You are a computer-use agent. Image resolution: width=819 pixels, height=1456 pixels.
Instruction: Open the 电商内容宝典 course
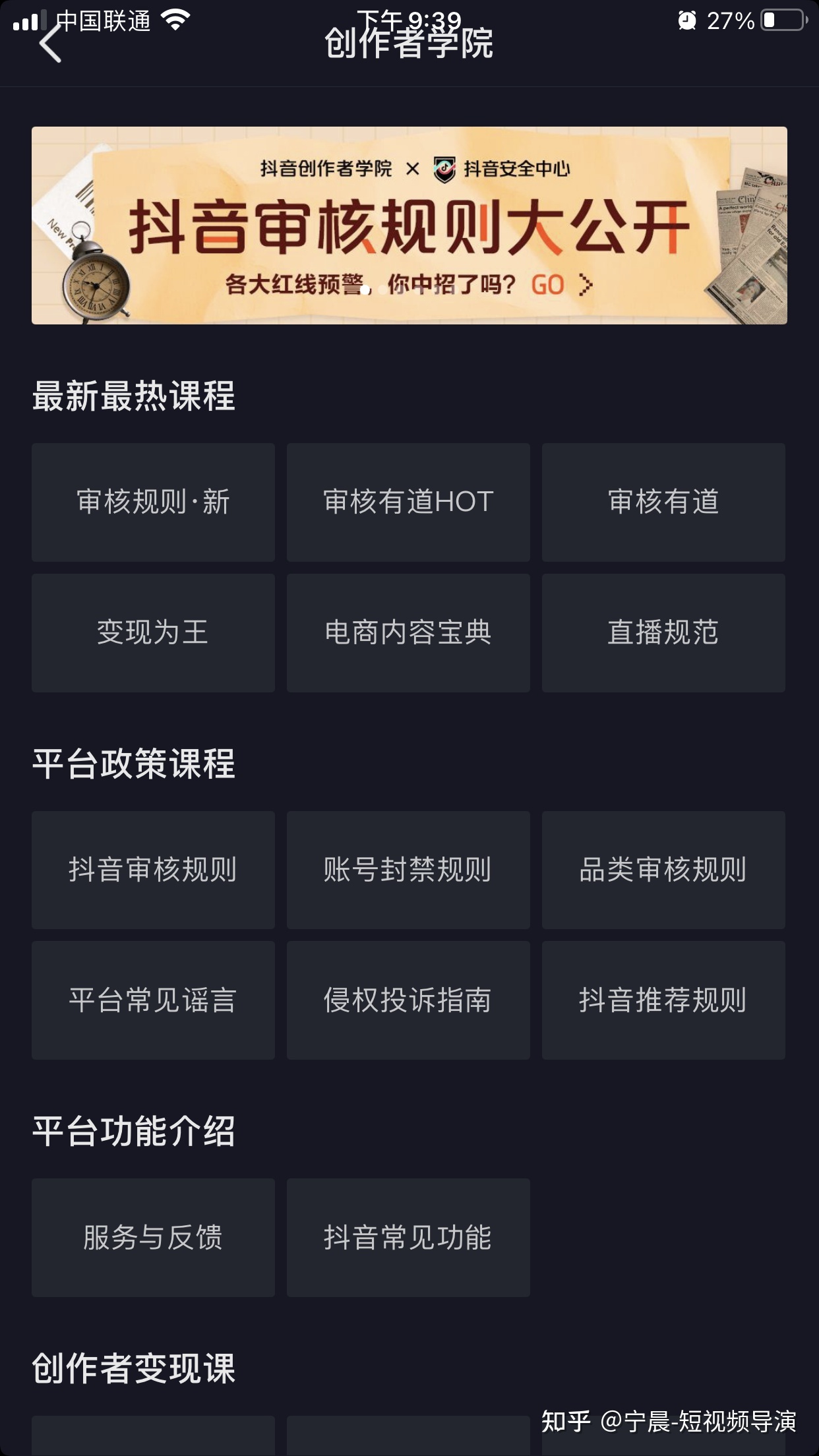click(408, 632)
